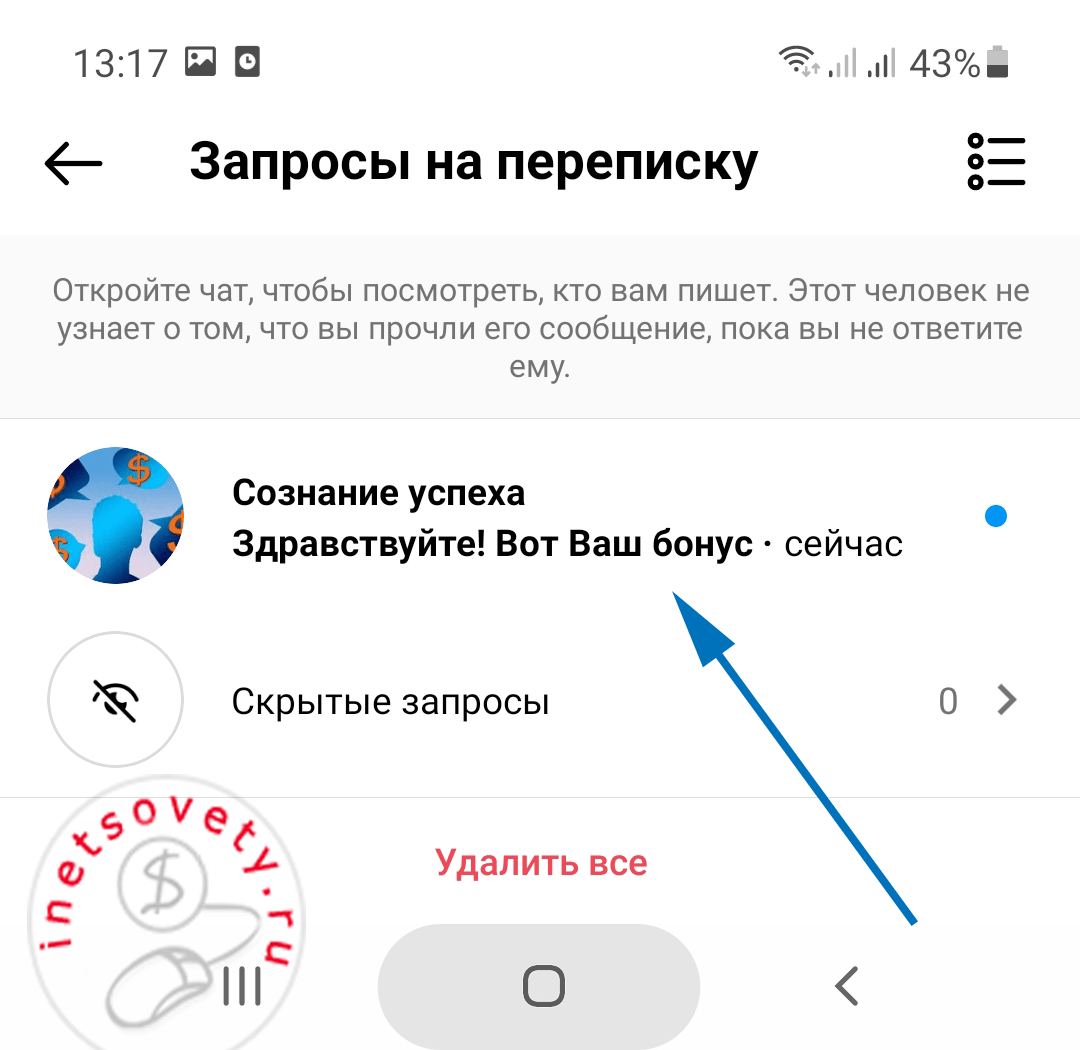The width and height of the screenshot is (1080, 1050).
Task: Go back using the top-left arrow
Action: point(74,163)
